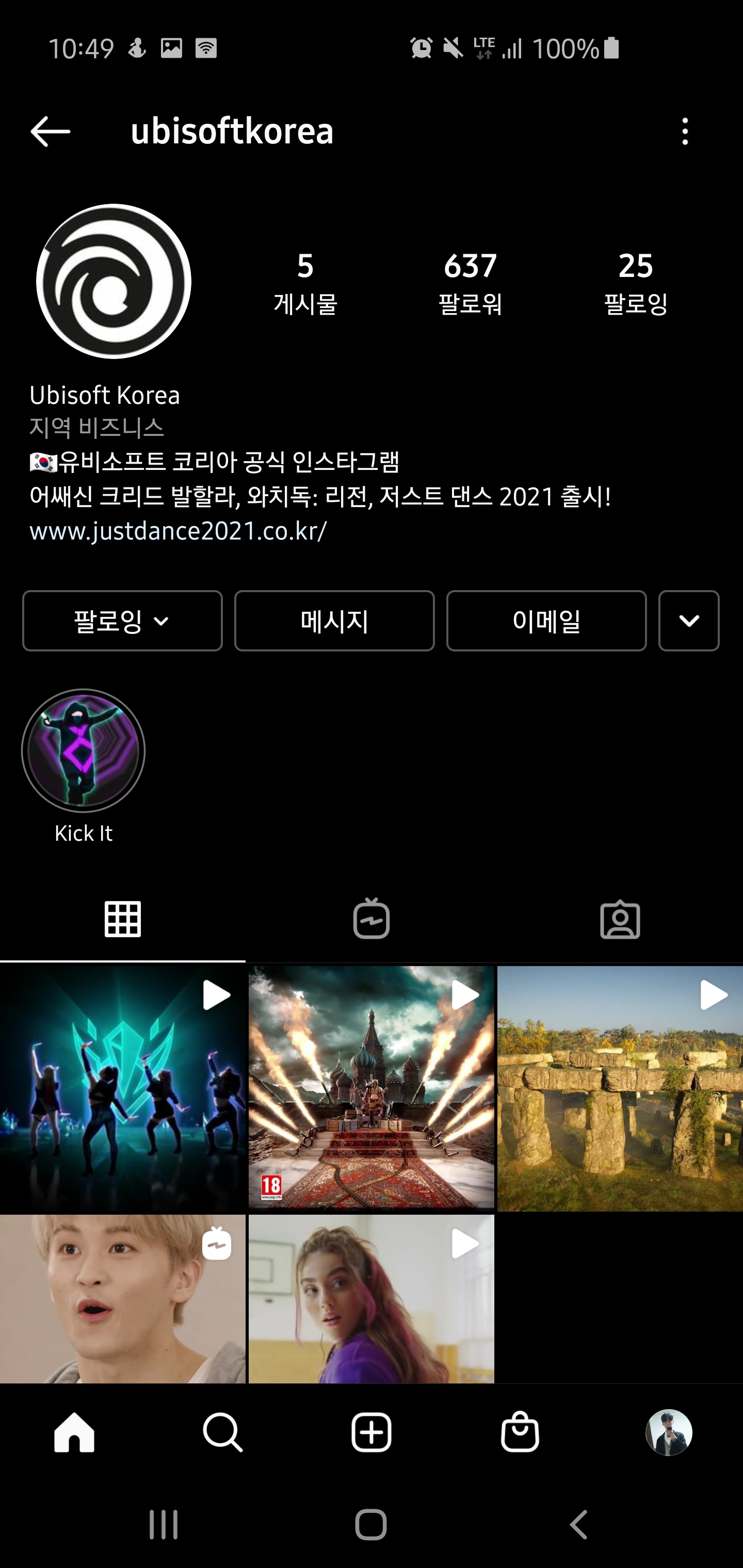Tap the 이메일 button
743x1568 pixels.
coord(546,621)
